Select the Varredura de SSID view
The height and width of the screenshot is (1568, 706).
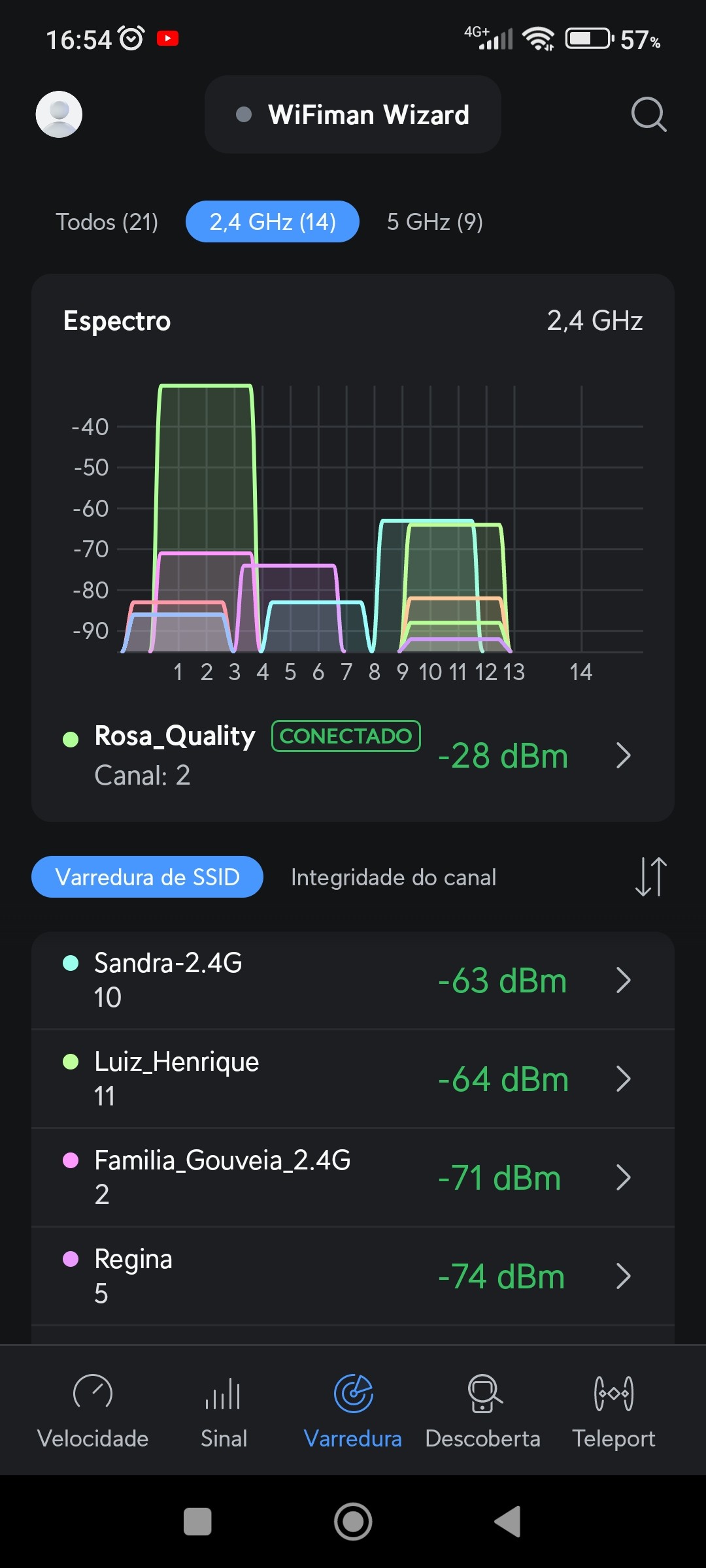148,877
